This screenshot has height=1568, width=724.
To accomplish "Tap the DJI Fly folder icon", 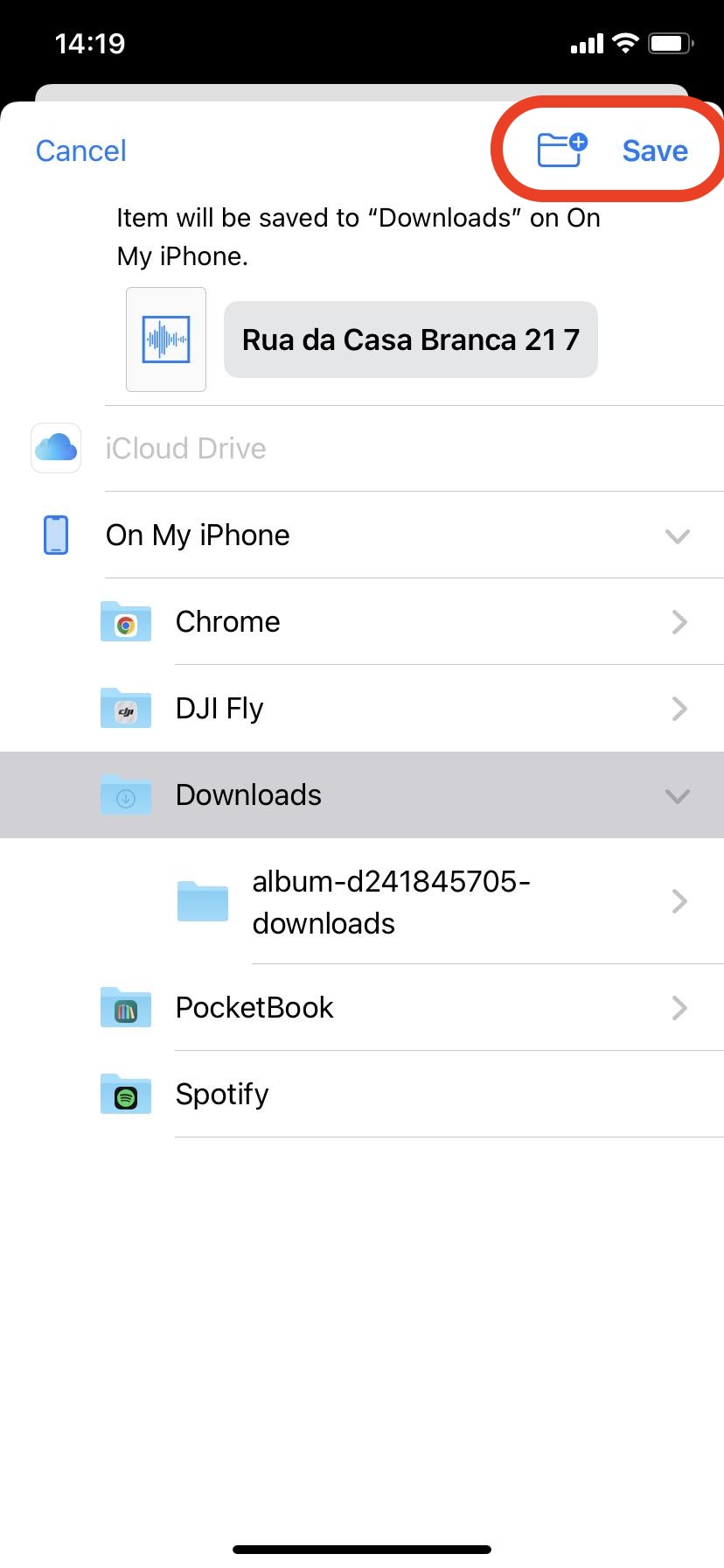I will pos(125,709).
